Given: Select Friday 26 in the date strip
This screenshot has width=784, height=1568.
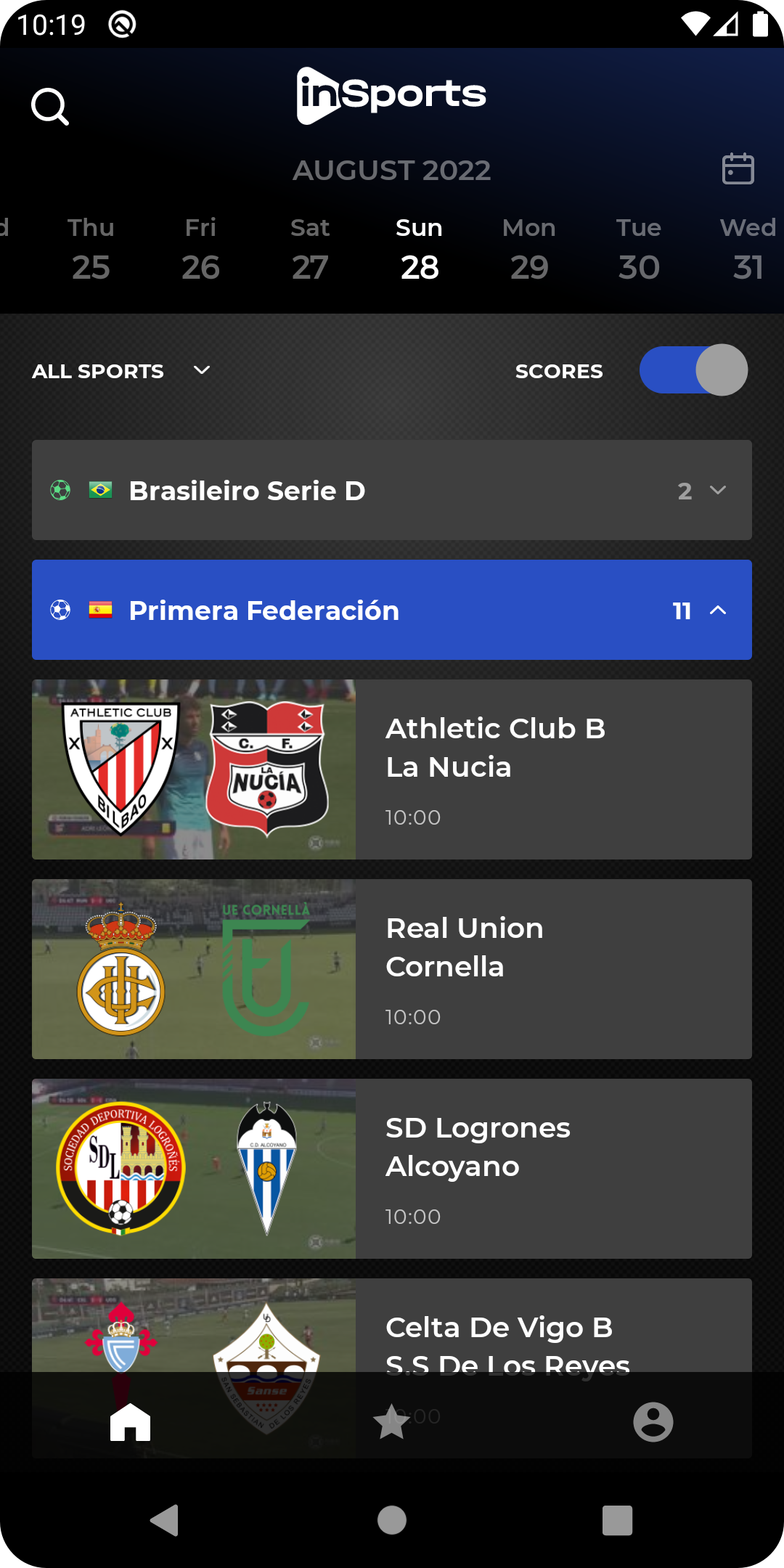Looking at the screenshot, I should click(200, 249).
